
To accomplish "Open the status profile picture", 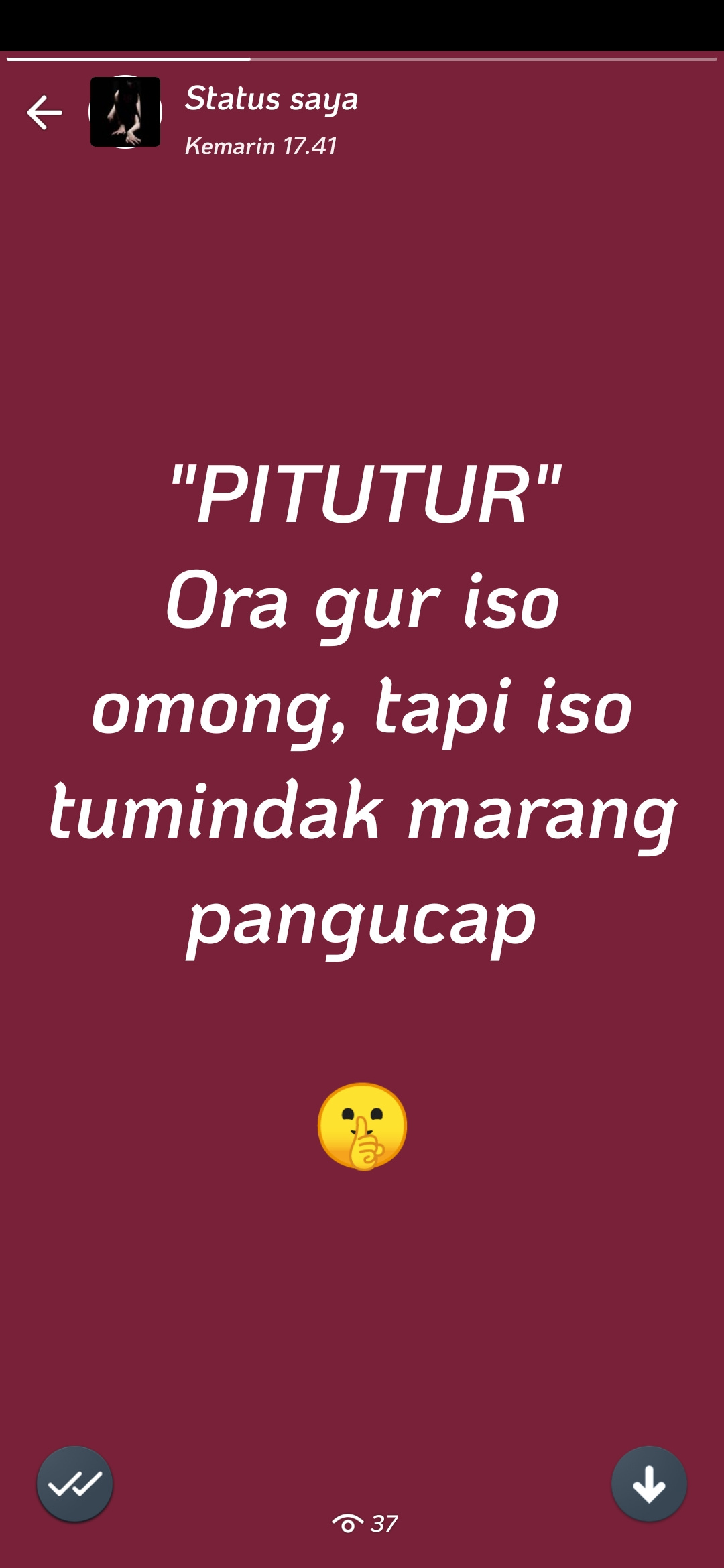I will point(125,112).
